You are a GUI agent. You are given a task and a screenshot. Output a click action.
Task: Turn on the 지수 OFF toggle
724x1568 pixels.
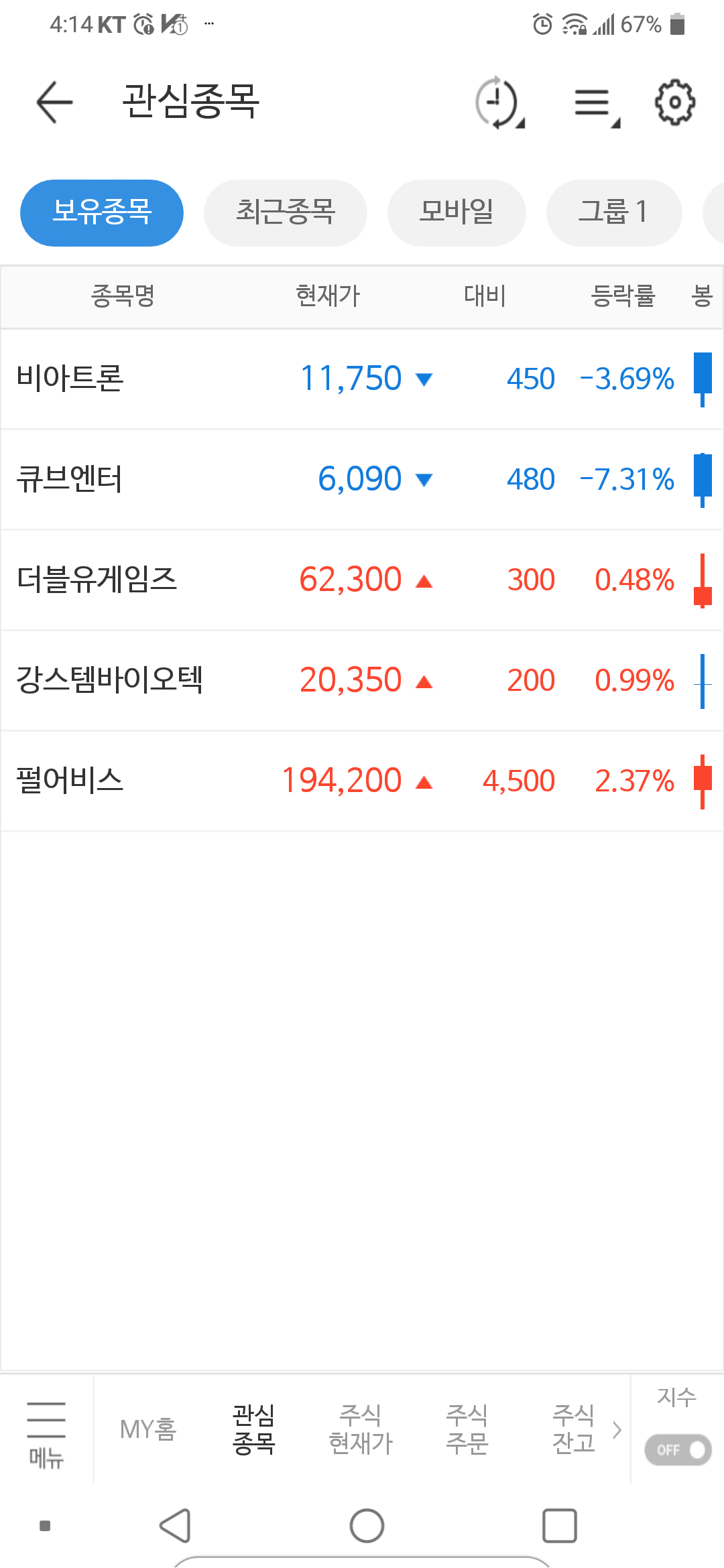tap(677, 1449)
